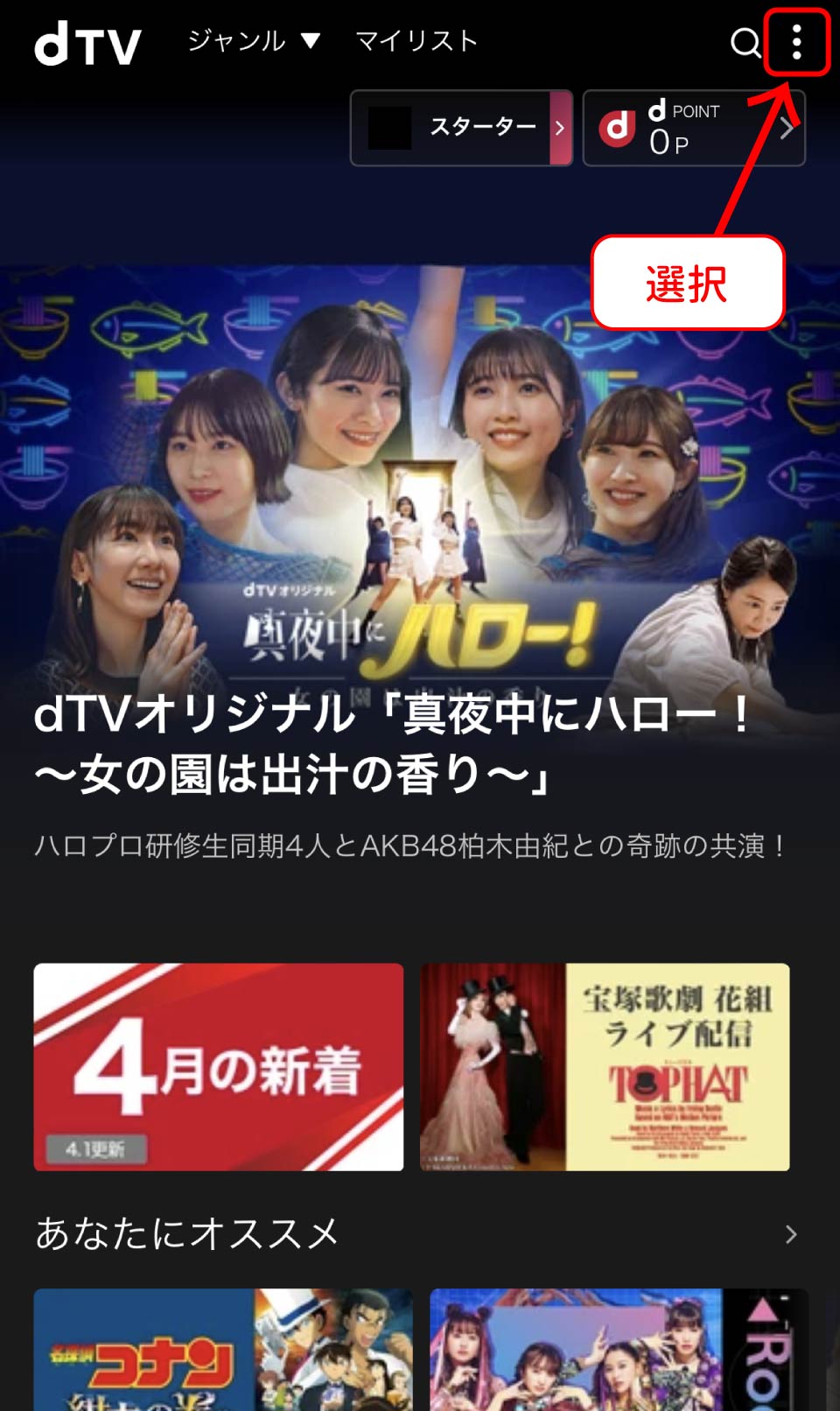The height and width of the screenshot is (1411, 840).
Task: View d POINT balance
Action: 693,128
